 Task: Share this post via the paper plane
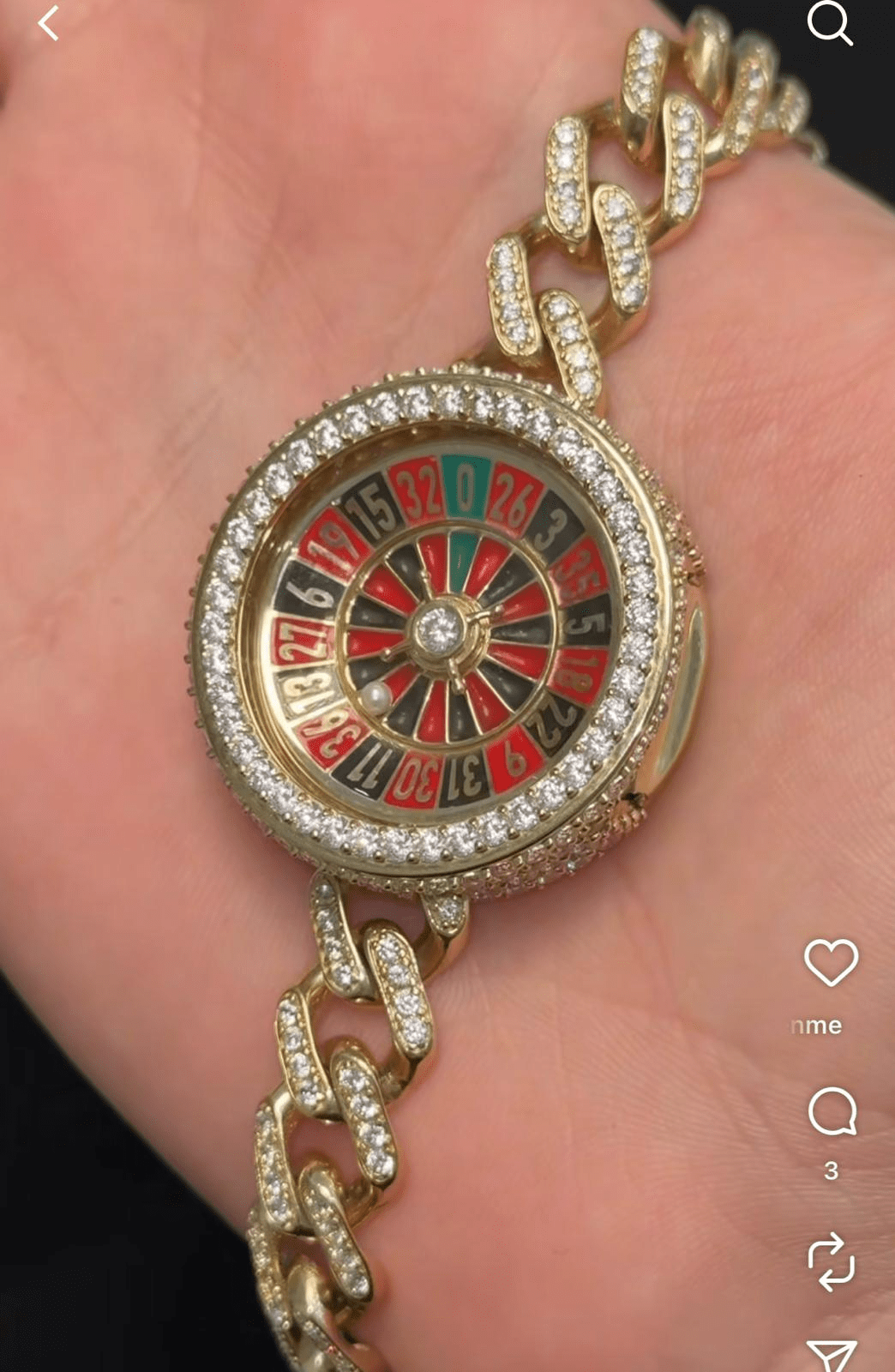(x=832, y=1355)
